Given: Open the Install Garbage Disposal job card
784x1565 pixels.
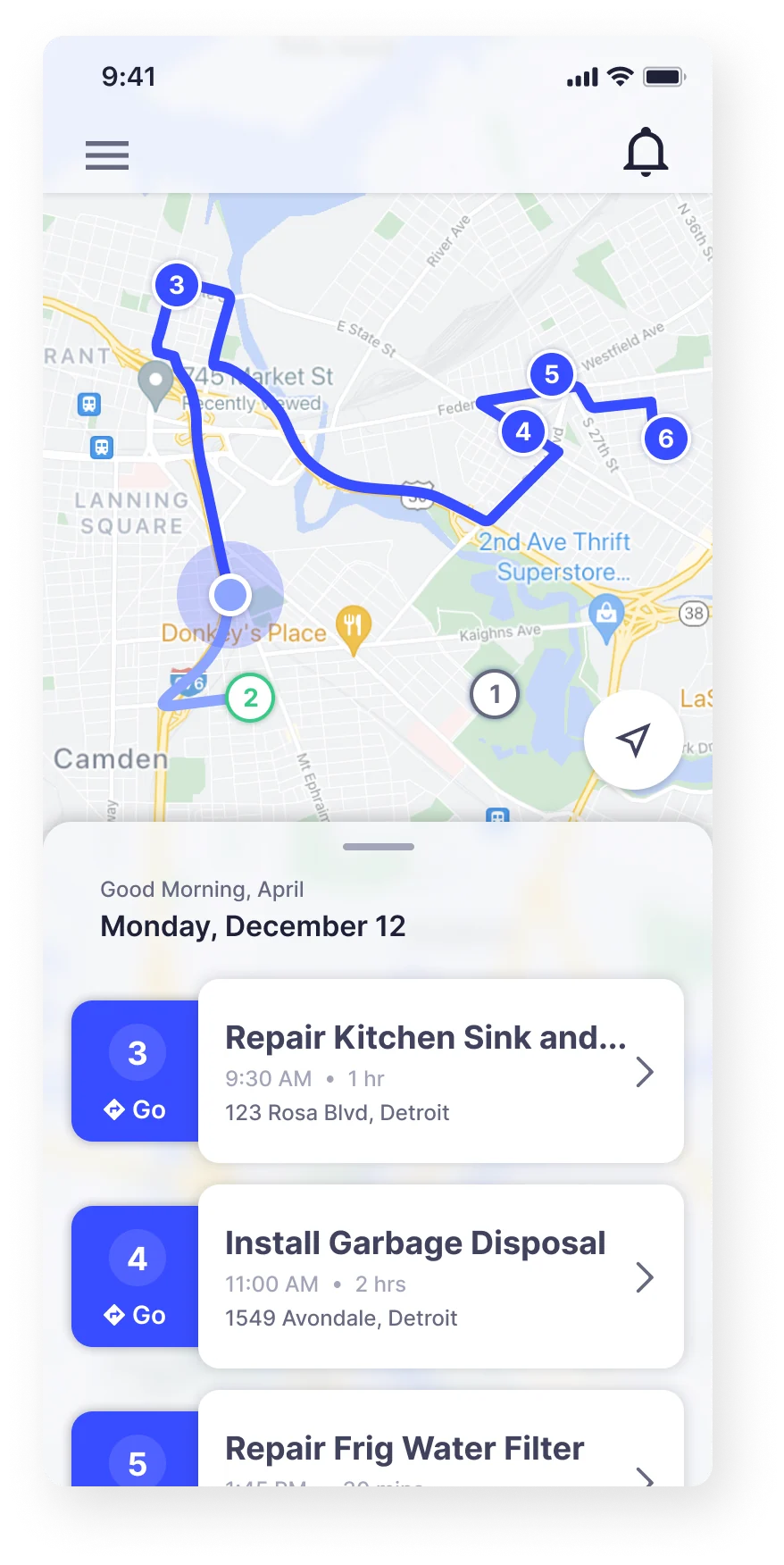Looking at the screenshot, I should coord(441,1276).
